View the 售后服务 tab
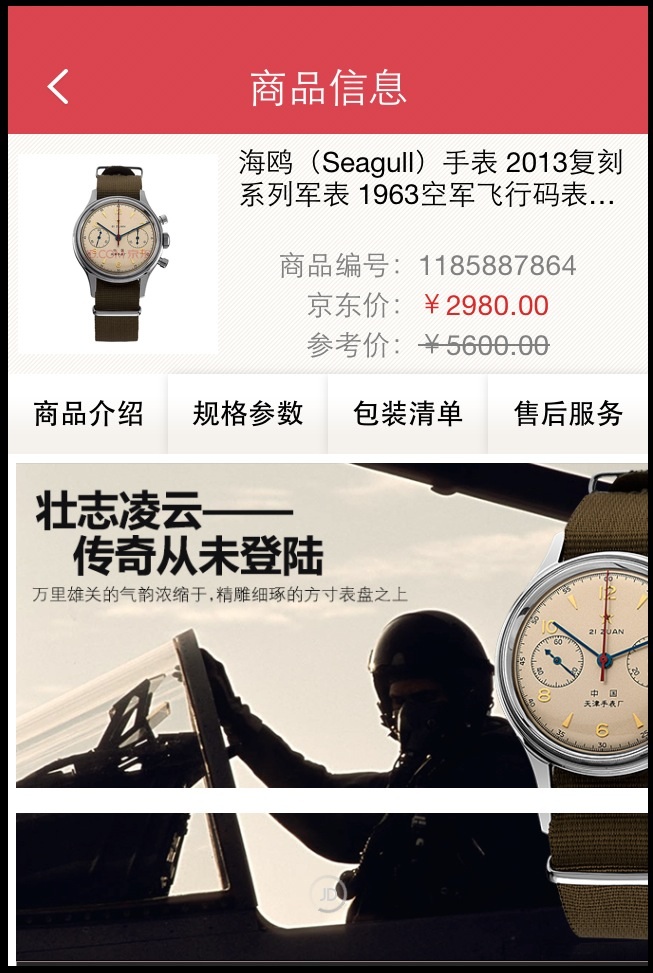This screenshot has height=973, width=653. click(568, 414)
